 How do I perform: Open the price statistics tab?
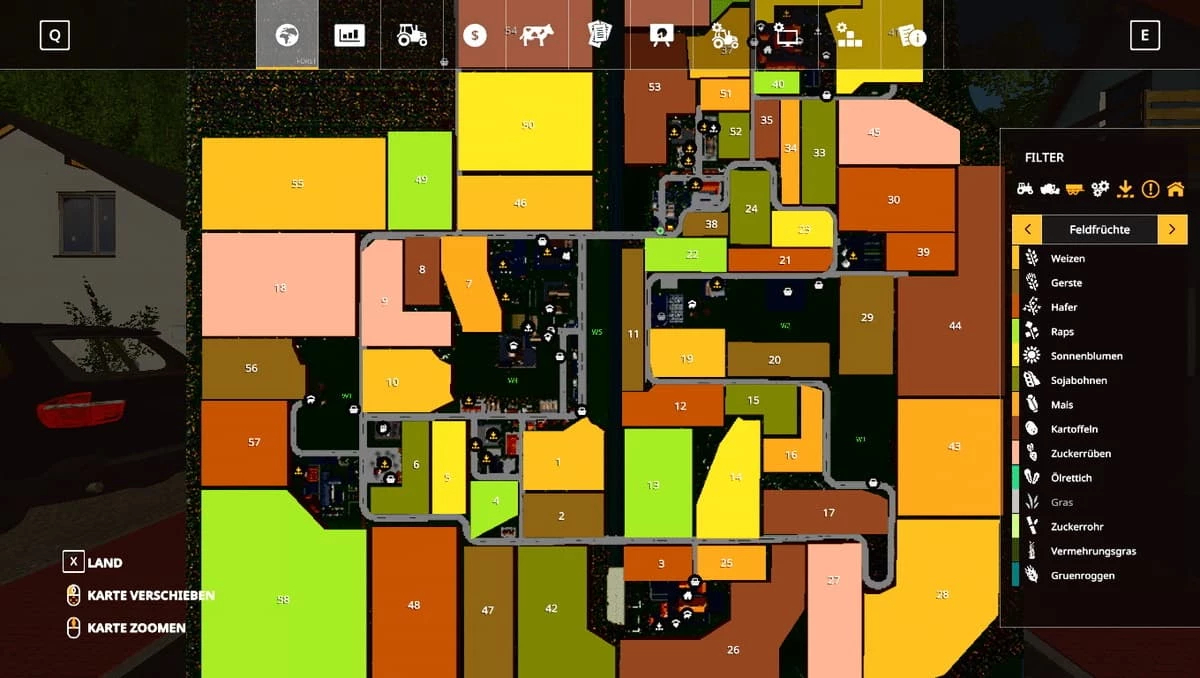point(350,36)
